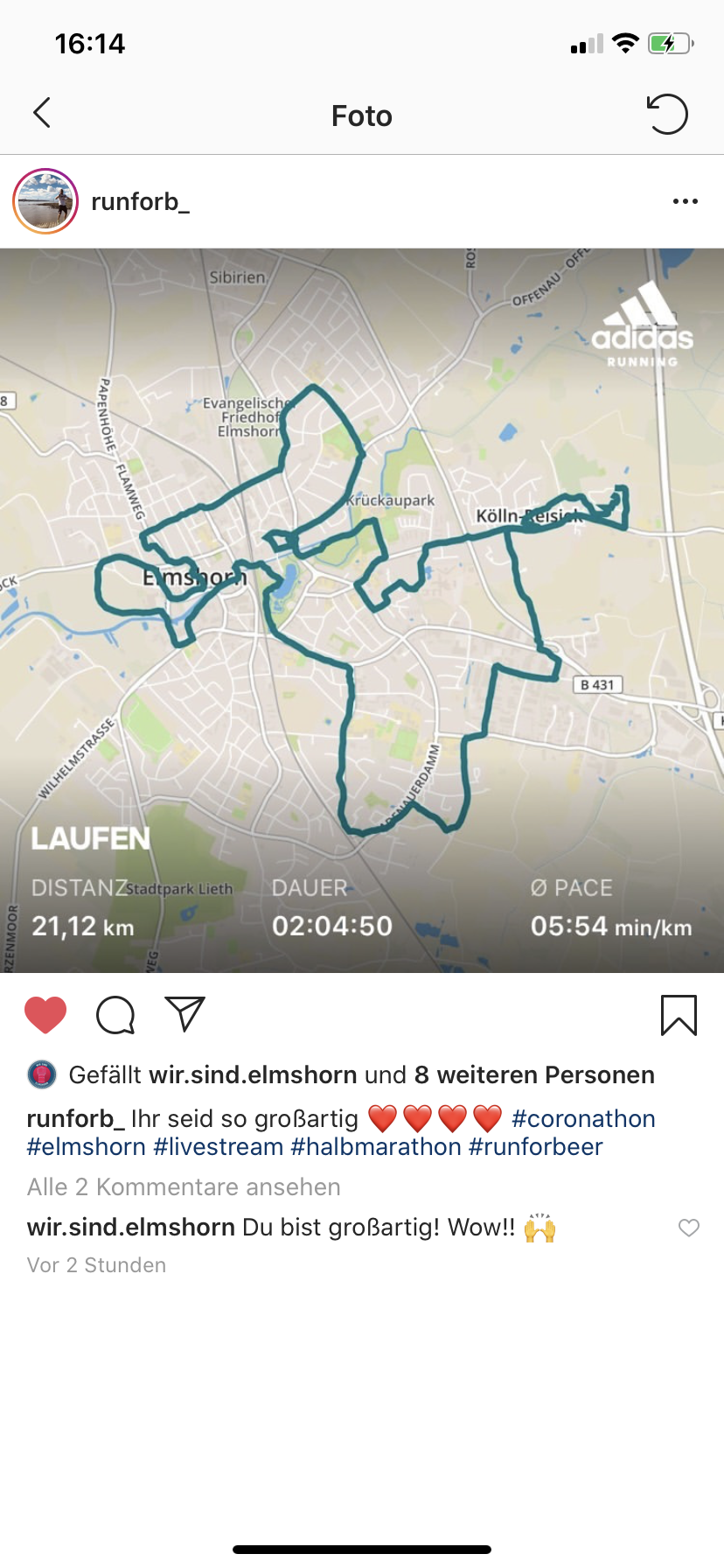Go back using the top-left arrow
This screenshot has height=1568, width=724.
41,113
